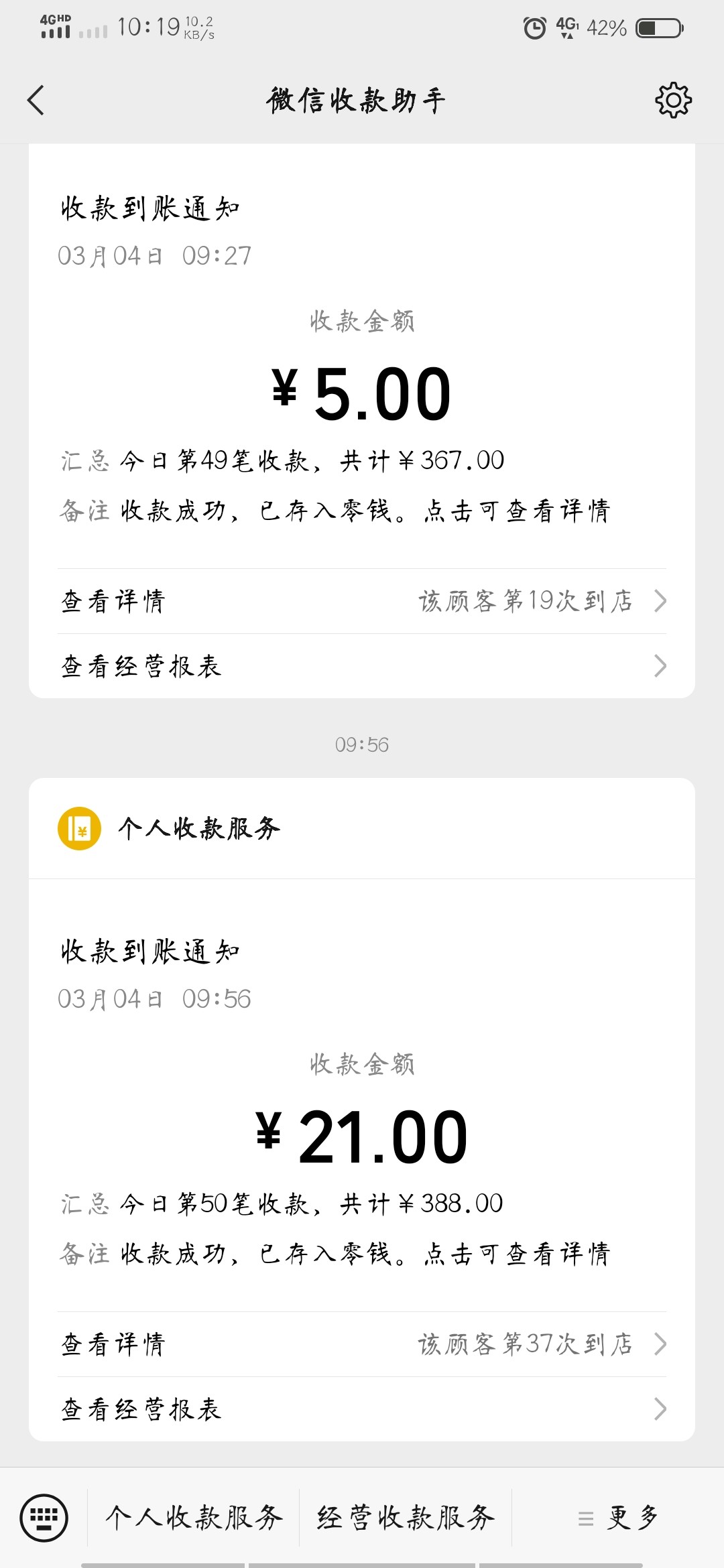
Task: Expand the 更多 menu
Action: (618, 1518)
